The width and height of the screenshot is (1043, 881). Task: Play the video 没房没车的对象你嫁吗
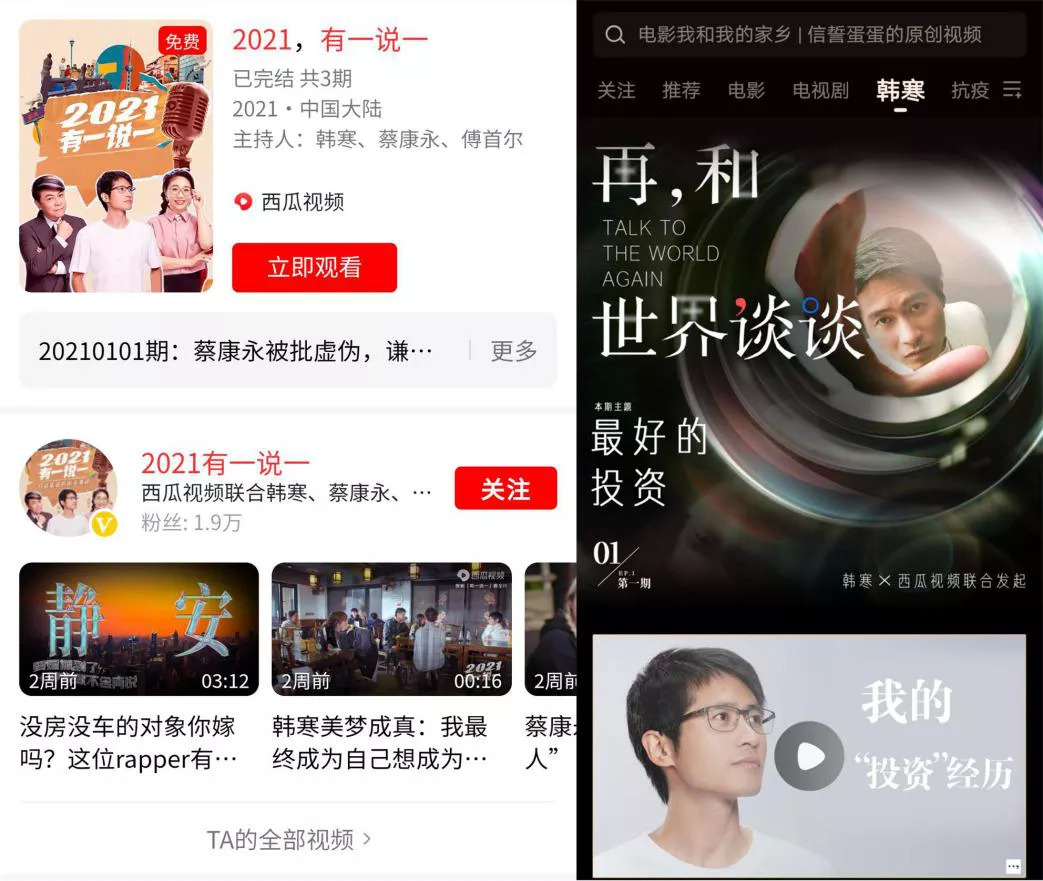[139, 629]
